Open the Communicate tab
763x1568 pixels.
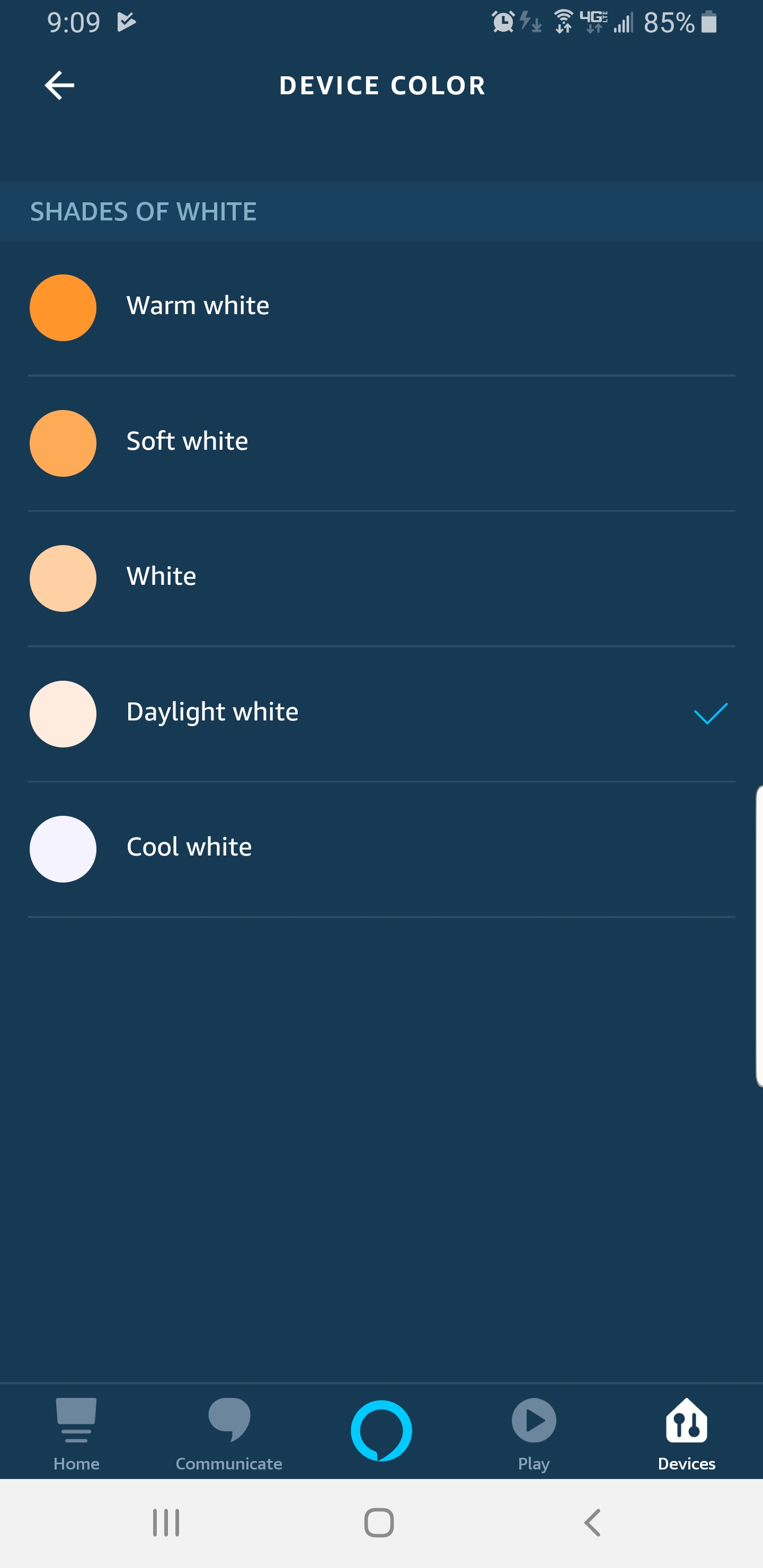coord(229,1433)
